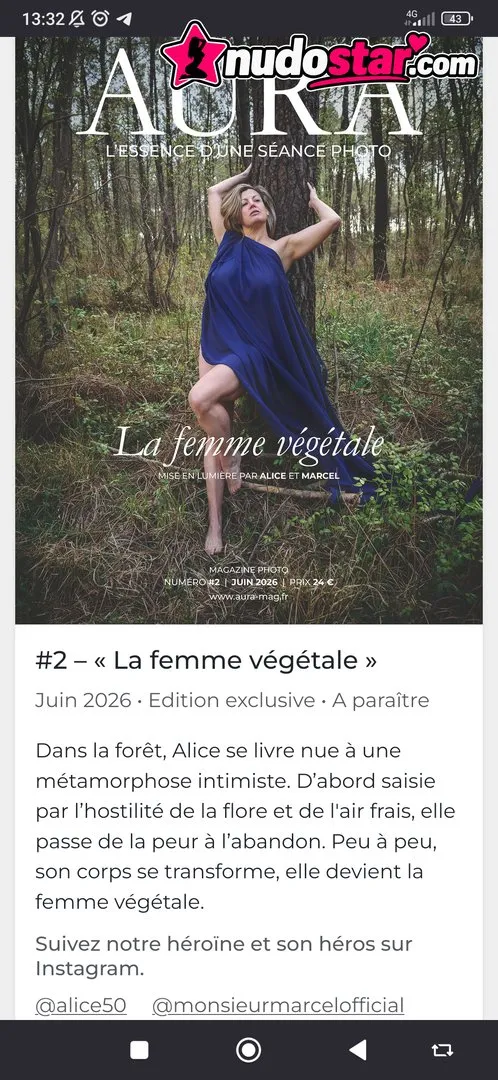Open the @alice50 Instagram link
The image size is (498, 1080).
(x=81, y=1006)
